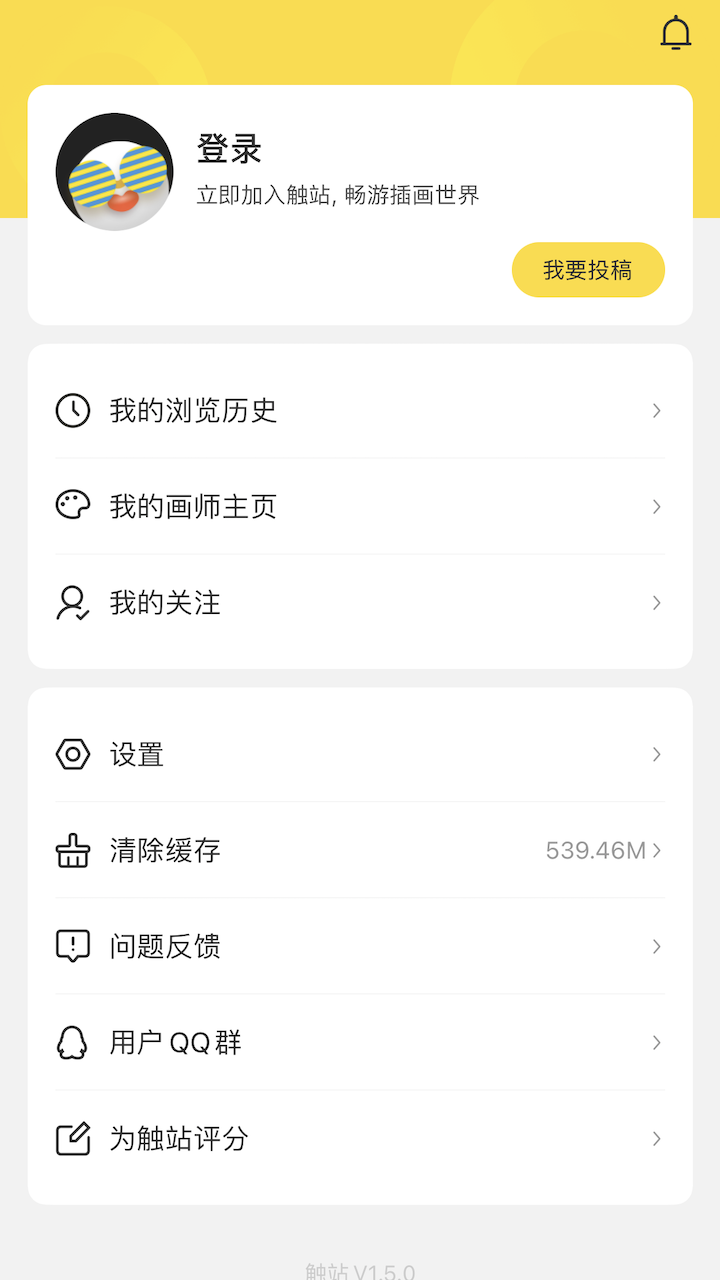Expand 我的浏览历史 with its chevron
Viewport: 720px width, 1280px height.
coord(656,410)
